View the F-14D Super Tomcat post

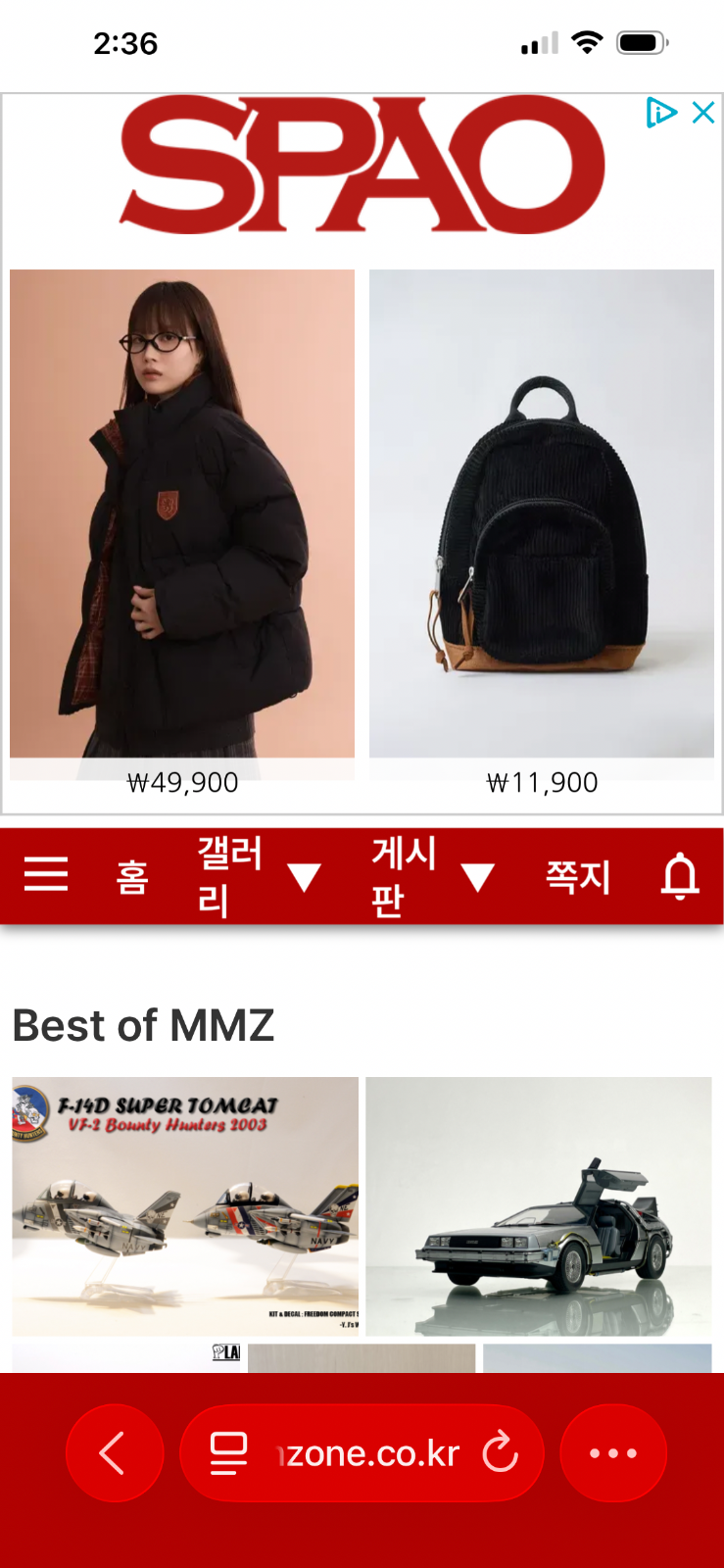[x=185, y=1205]
